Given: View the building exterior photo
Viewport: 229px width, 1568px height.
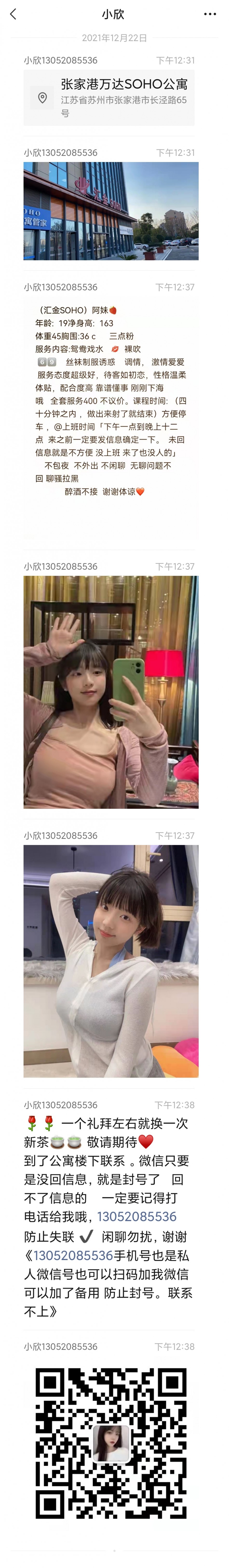Looking at the screenshot, I should (x=111, y=211).
